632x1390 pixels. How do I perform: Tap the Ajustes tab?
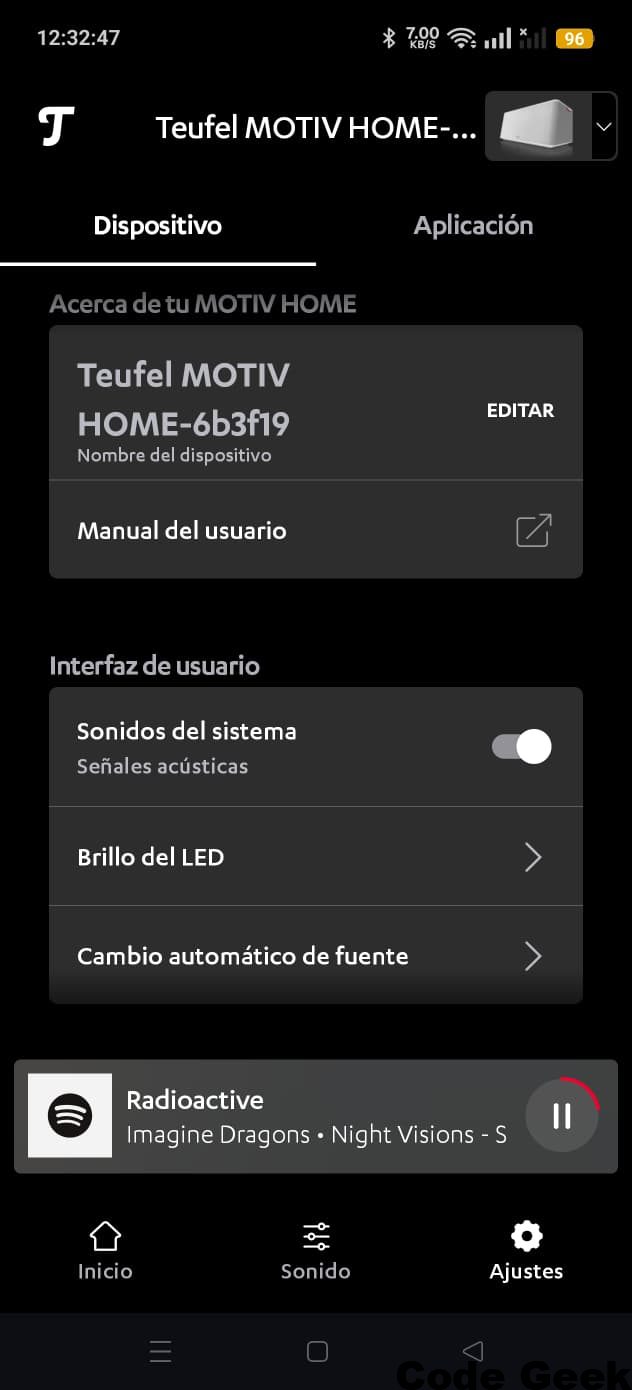526,1251
